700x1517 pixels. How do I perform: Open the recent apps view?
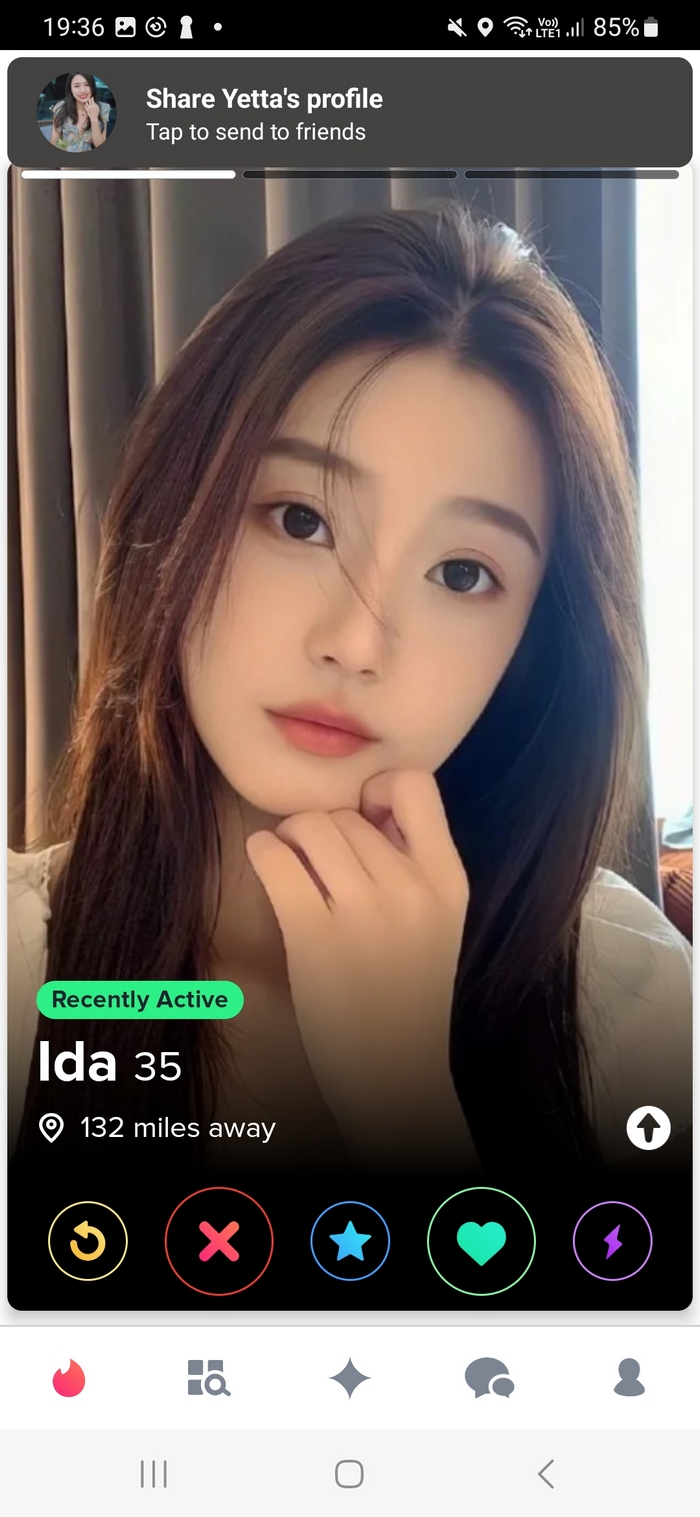pyautogui.click(x=153, y=1473)
